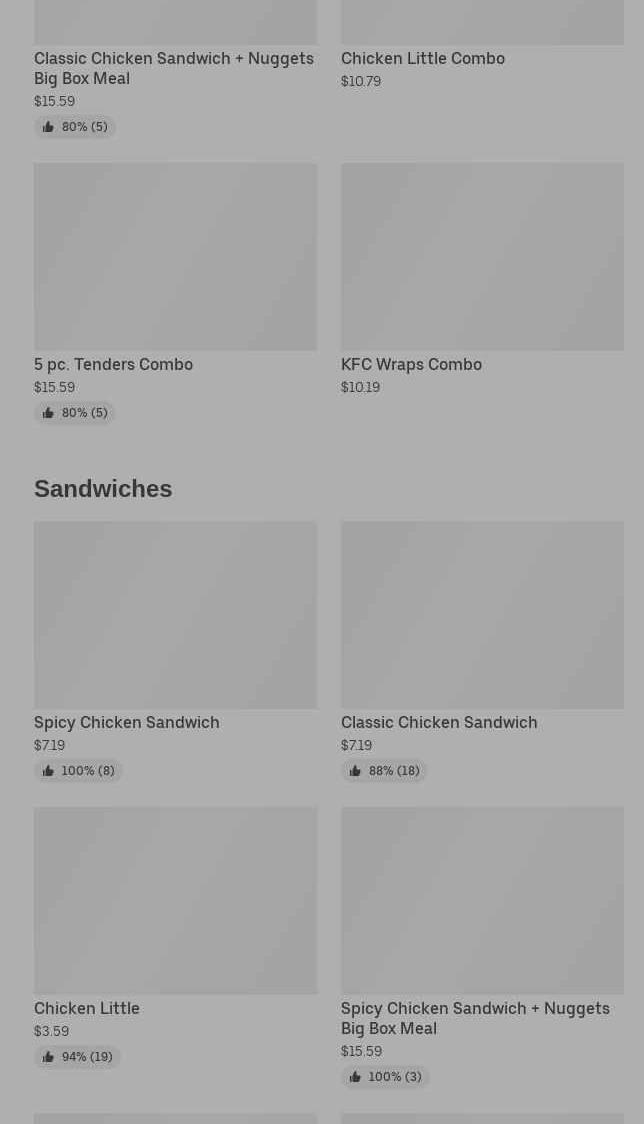Viewport: 644px width, 1124px height.
Task: Open the 5 pc. Tenders Combo card
Action: [x=175, y=294]
